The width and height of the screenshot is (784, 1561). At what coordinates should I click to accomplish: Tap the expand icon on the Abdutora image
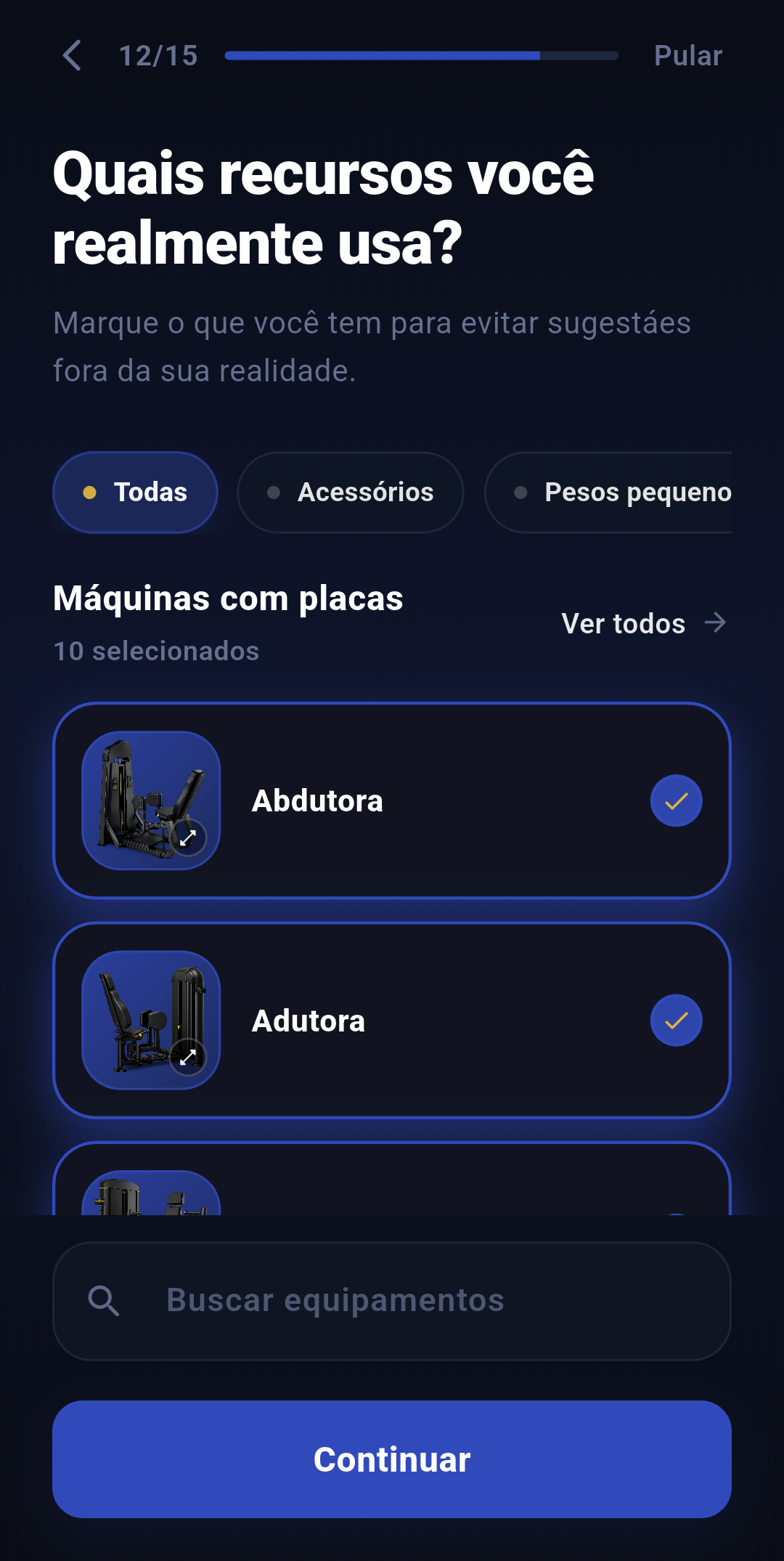coord(189,837)
